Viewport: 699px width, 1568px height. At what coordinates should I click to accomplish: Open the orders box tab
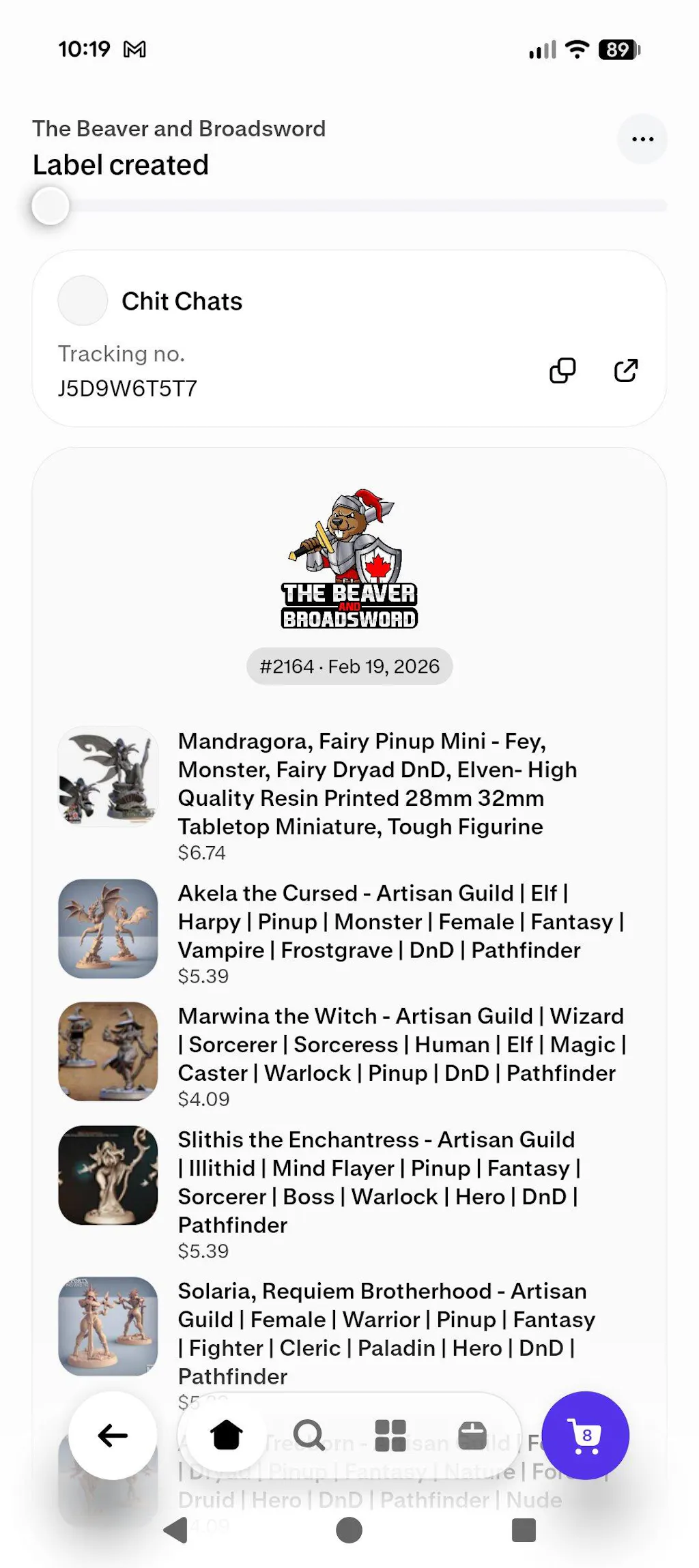(x=472, y=1435)
